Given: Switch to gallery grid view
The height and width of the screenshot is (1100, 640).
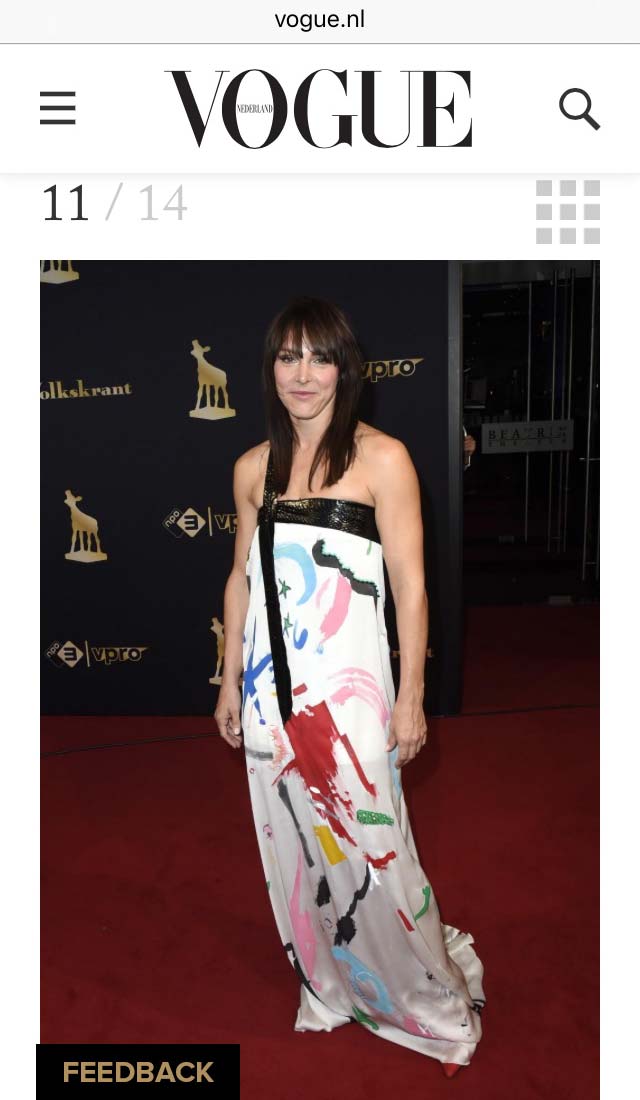Looking at the screenshot, I should point(567,212).
